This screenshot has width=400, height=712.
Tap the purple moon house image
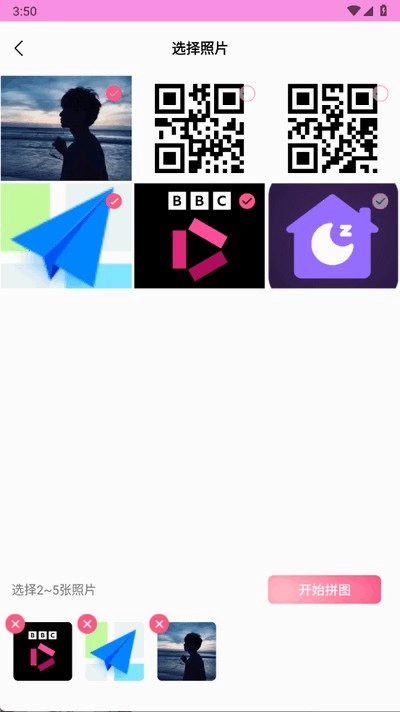pos(333,236)
